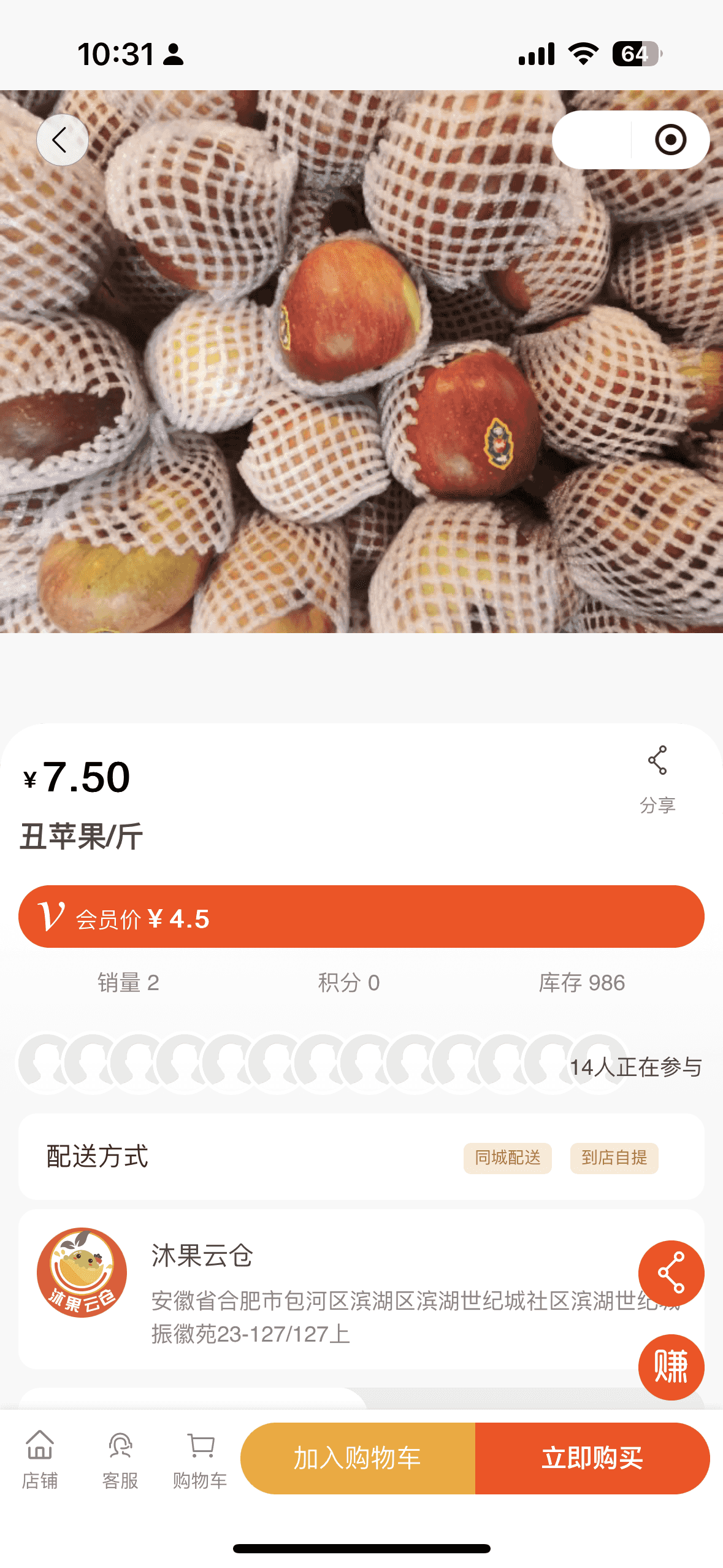Image resolution: width=723 pixels, height=1568 pixels.
Task: Select 同城配送 delivery option
Action: (x=507, y=1158)
